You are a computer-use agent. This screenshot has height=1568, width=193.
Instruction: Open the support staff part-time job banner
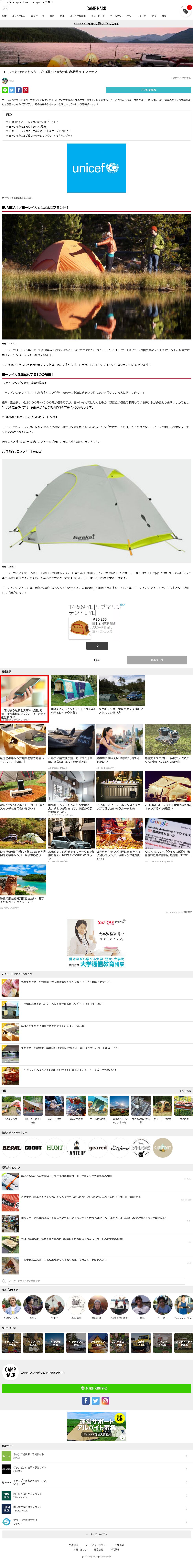coord(96,1426)
